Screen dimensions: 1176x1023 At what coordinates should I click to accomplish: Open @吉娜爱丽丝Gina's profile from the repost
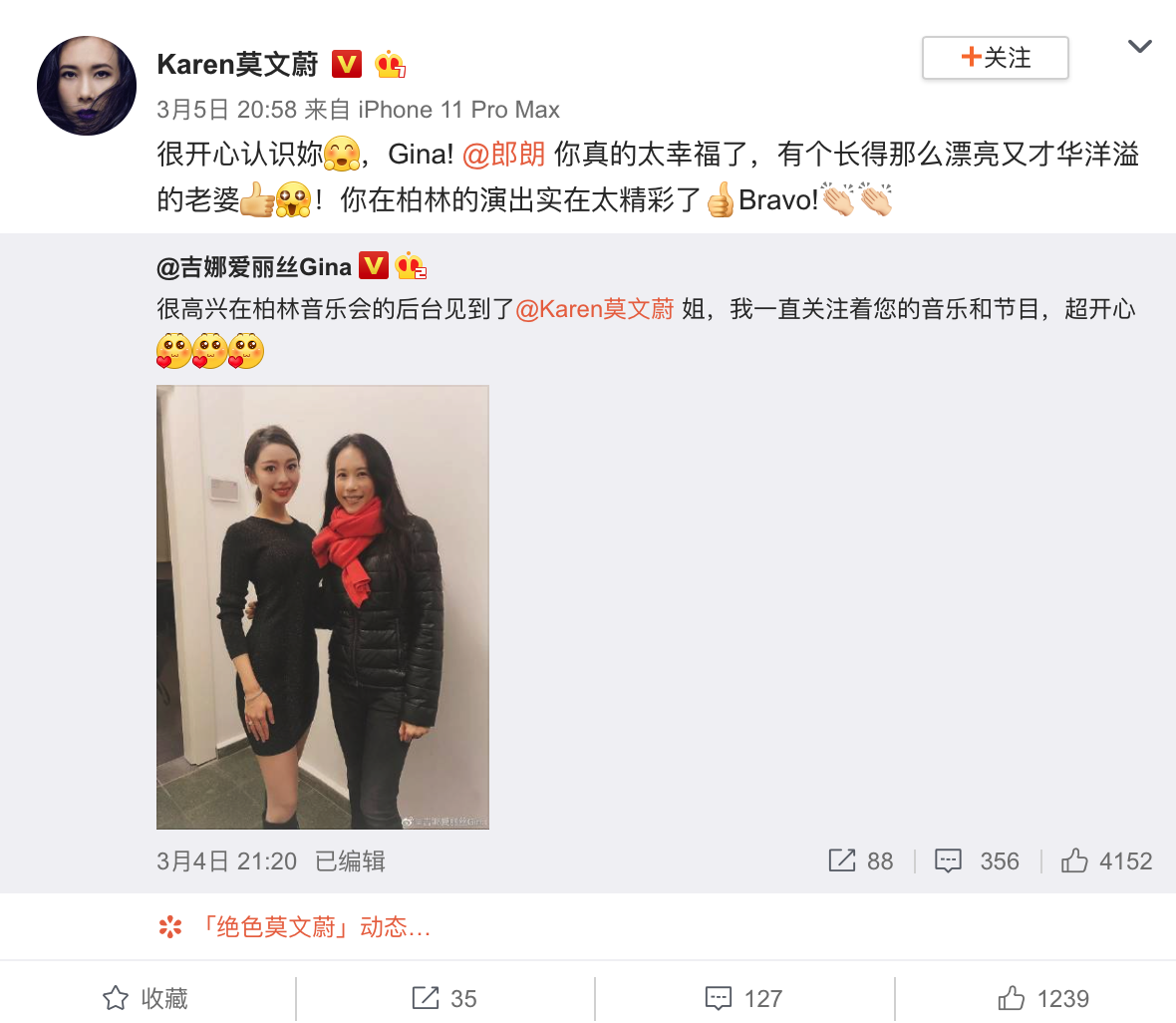click(x=255, y=267)
